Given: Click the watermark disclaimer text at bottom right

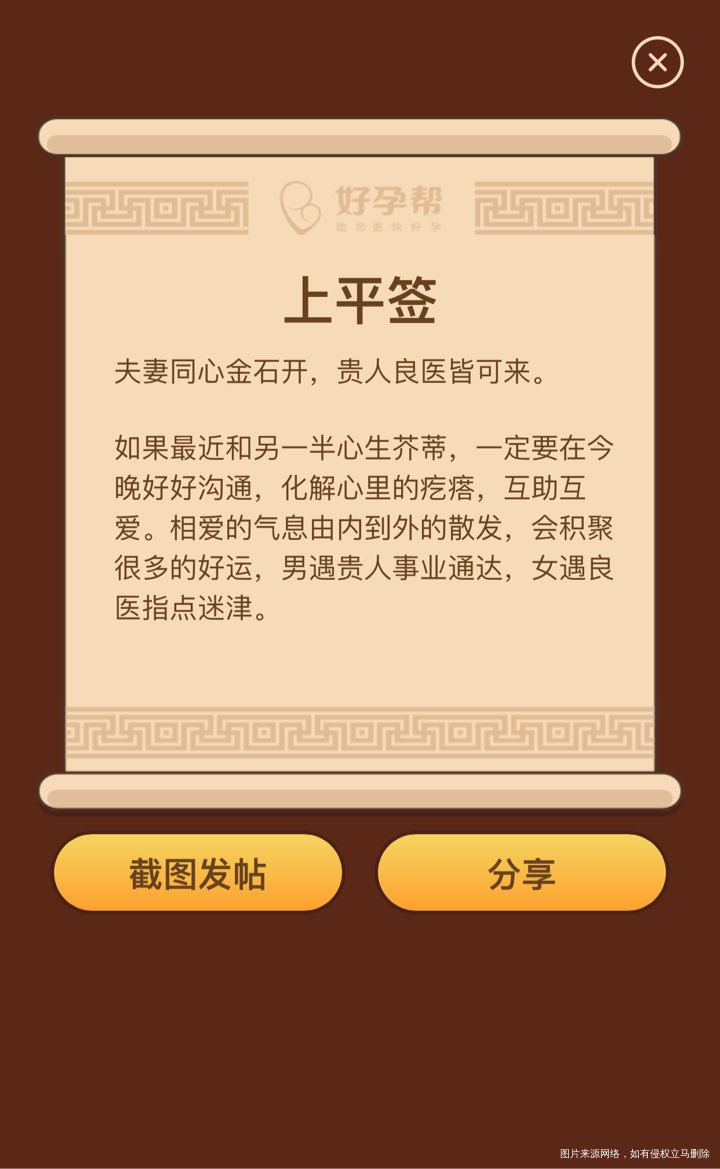Looking at the screenshot, I should [x=635, y=1153].
